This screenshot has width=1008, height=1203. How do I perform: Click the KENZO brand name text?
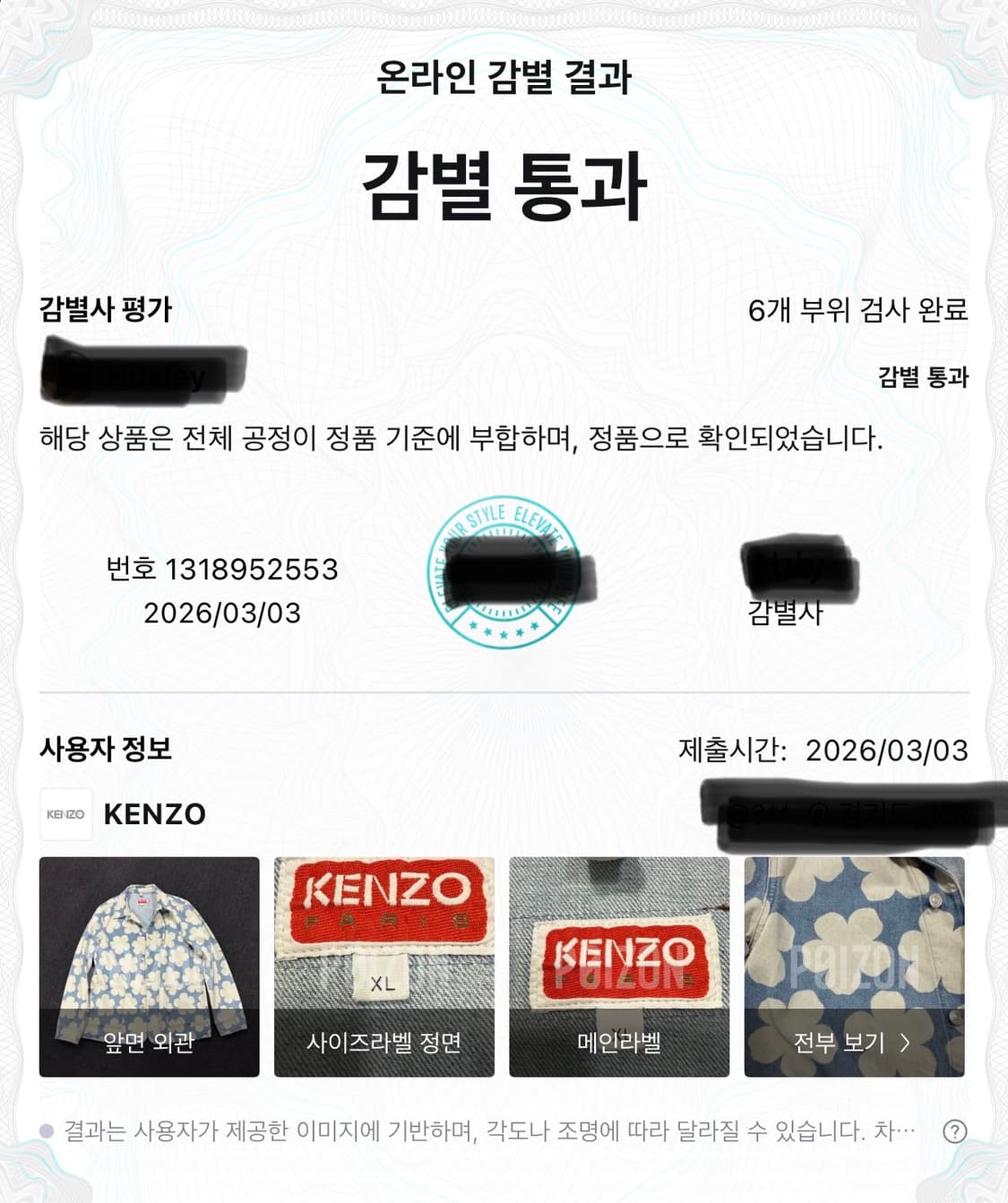155,814
